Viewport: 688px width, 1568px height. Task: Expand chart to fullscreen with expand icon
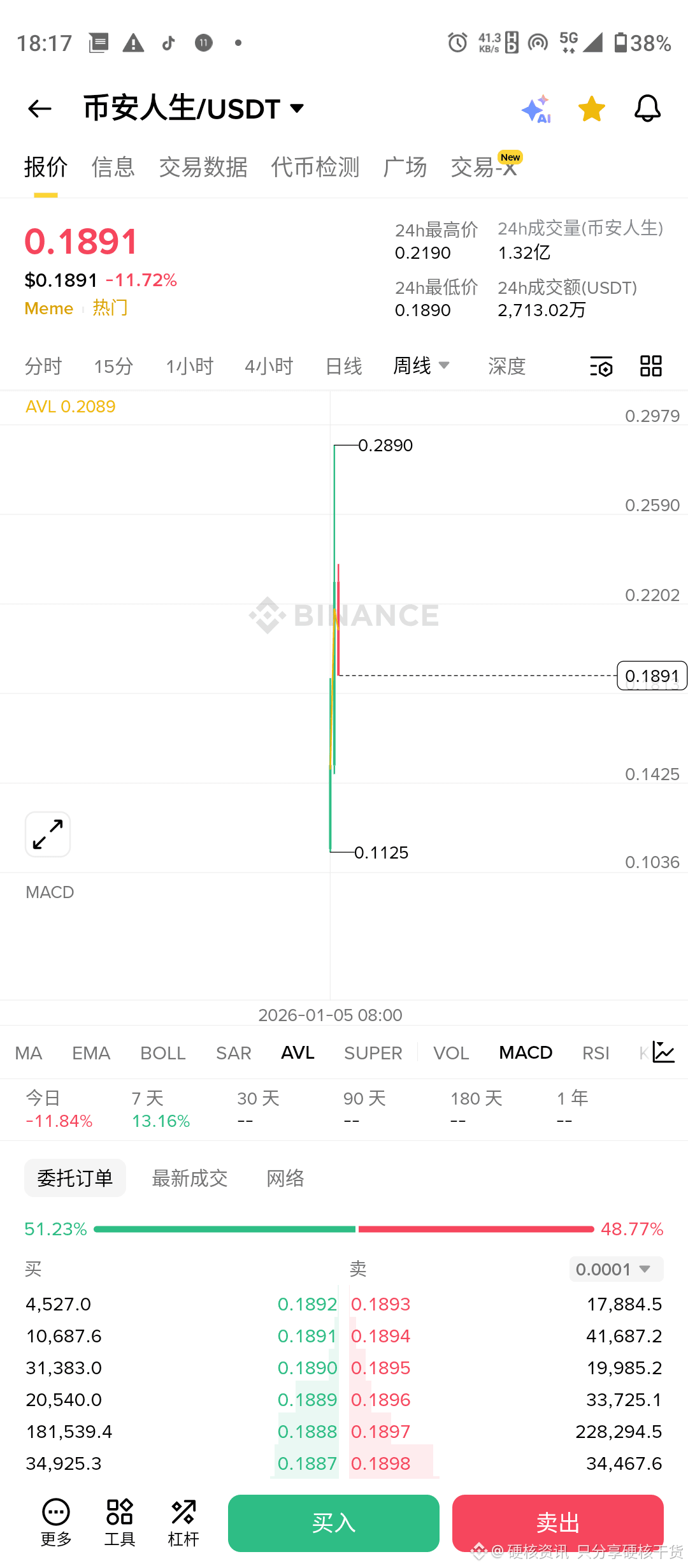coord(47,834)
